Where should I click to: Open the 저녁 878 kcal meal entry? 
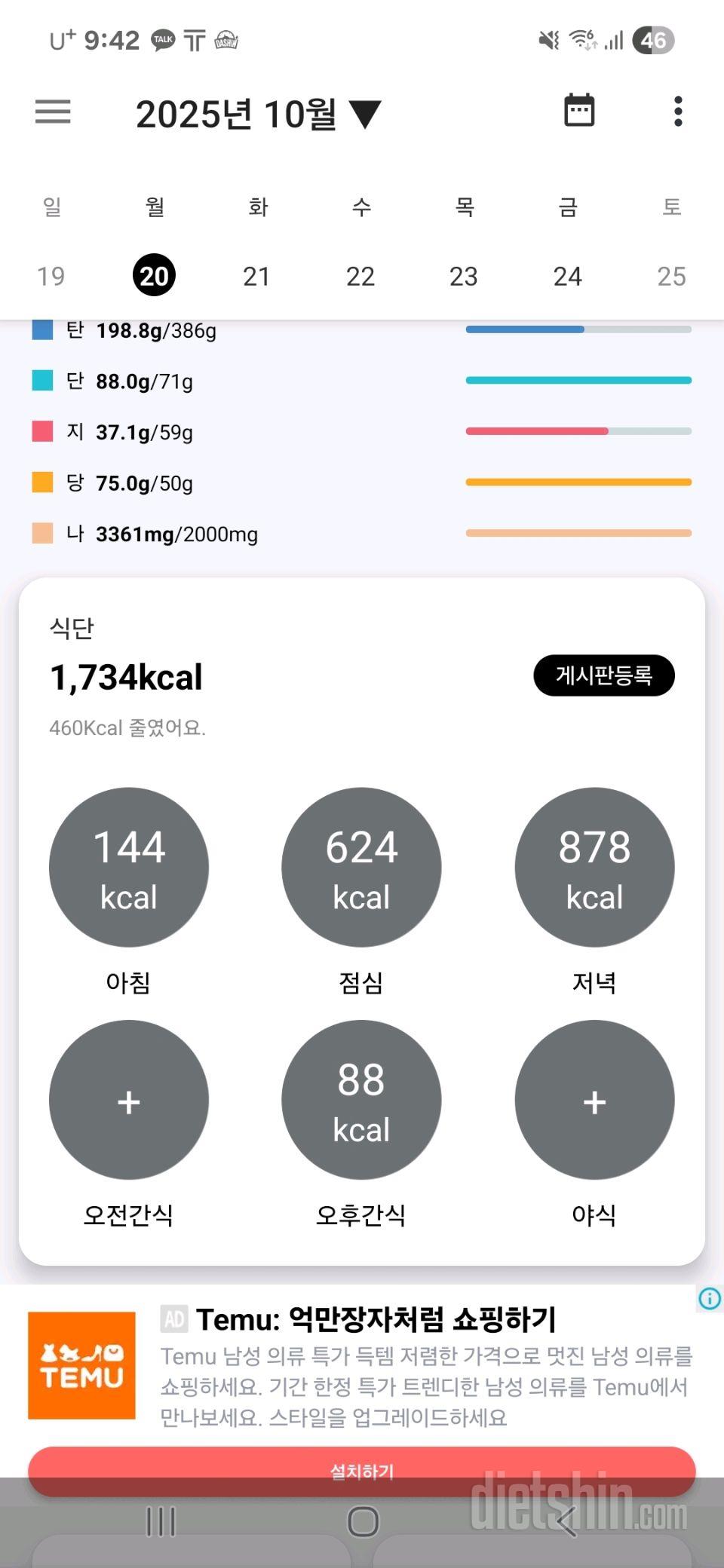pos(594,867)
